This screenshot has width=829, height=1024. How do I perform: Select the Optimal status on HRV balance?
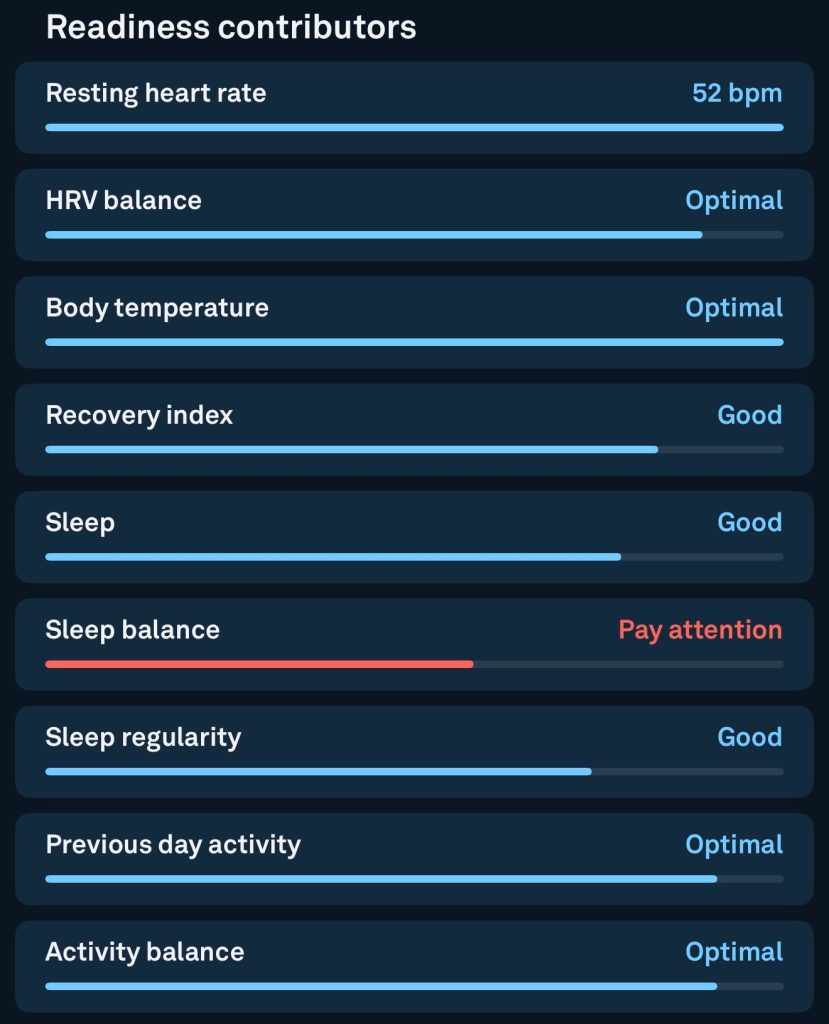(x=734, y=200)
